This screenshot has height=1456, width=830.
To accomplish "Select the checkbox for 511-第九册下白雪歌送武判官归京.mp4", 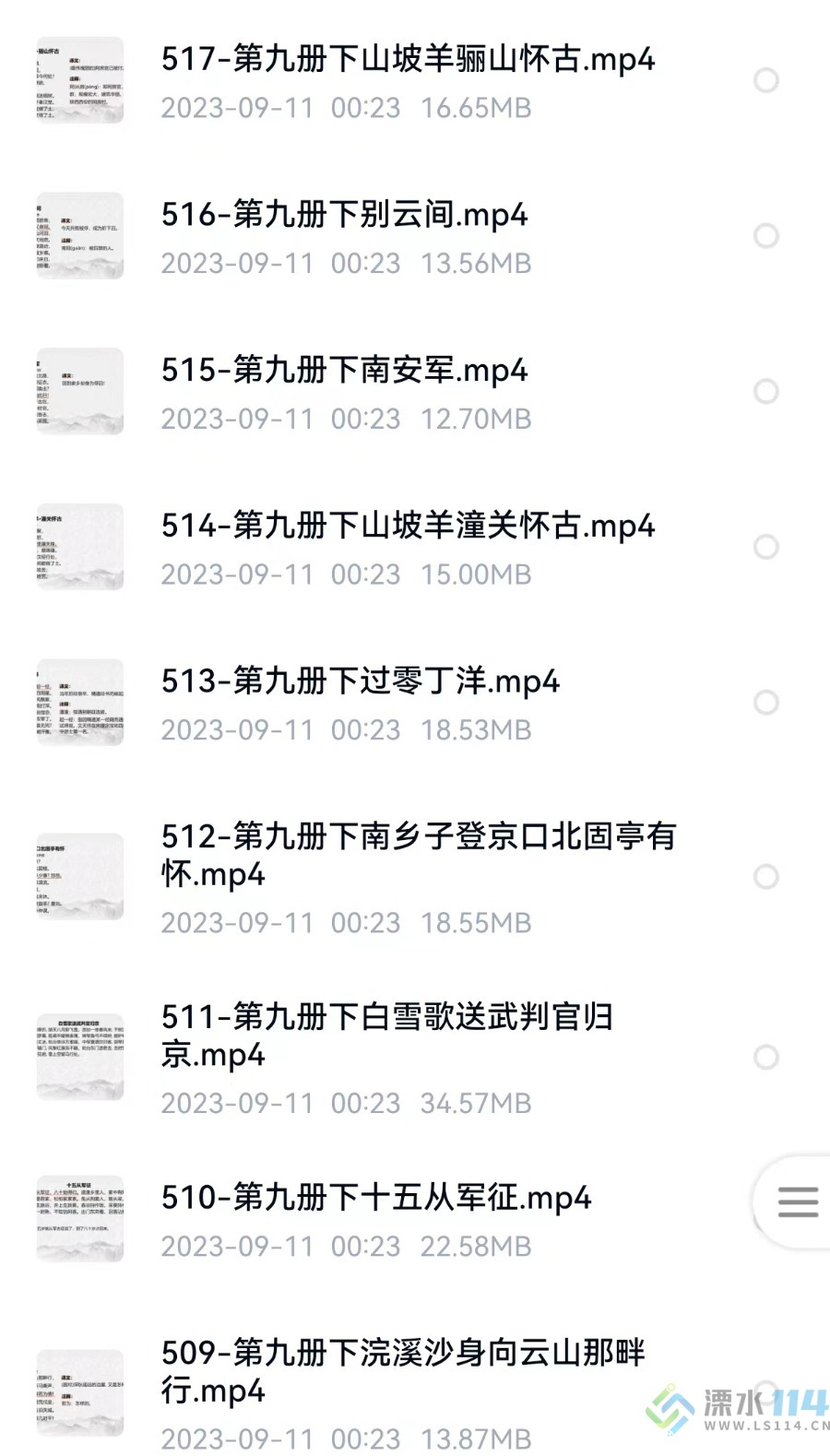I will (x=766, y=1057).
